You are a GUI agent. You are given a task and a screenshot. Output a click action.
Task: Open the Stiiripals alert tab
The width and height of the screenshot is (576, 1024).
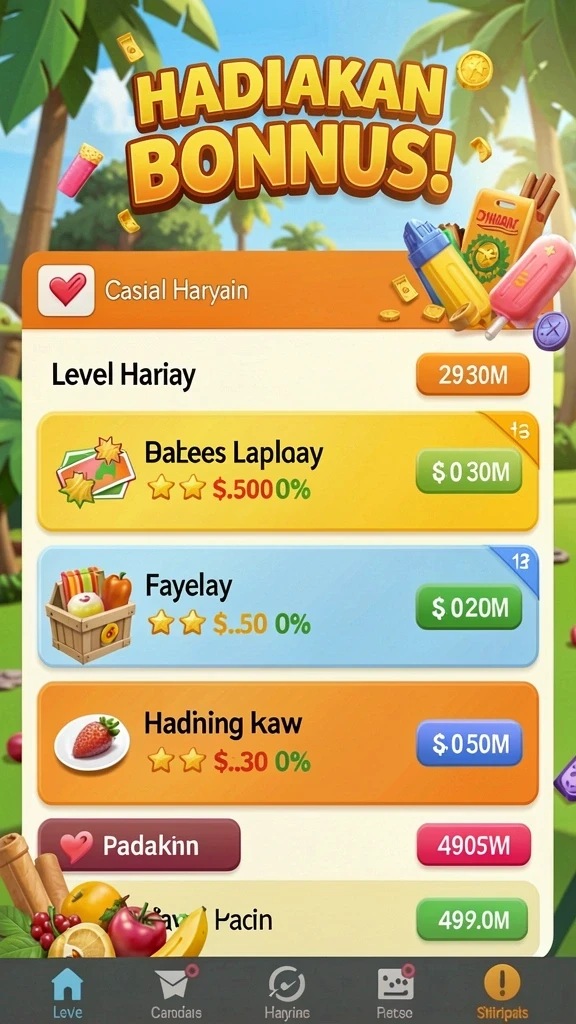pyautogui.click(x=502, y=992)
